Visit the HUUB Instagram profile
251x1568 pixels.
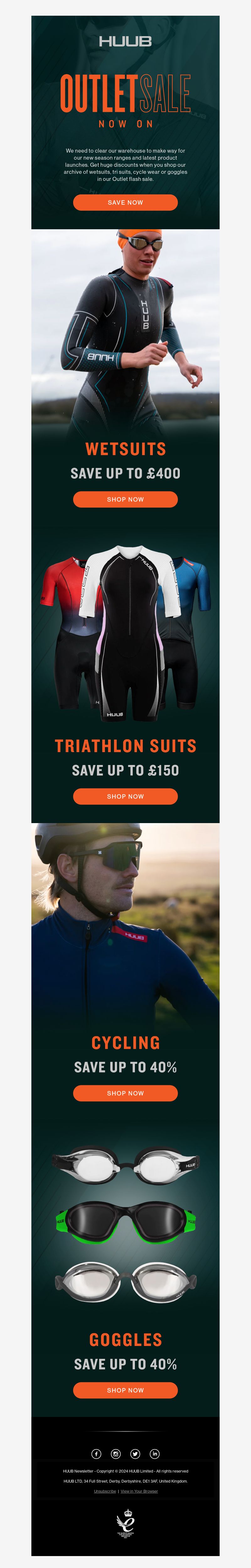(x=115, y=1454)
